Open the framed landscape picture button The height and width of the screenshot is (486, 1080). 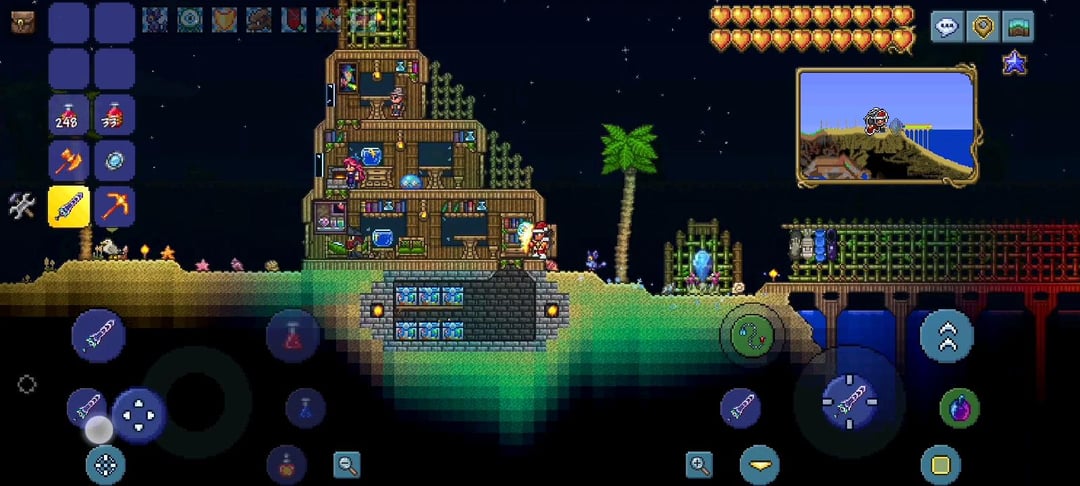[1017, 26]
